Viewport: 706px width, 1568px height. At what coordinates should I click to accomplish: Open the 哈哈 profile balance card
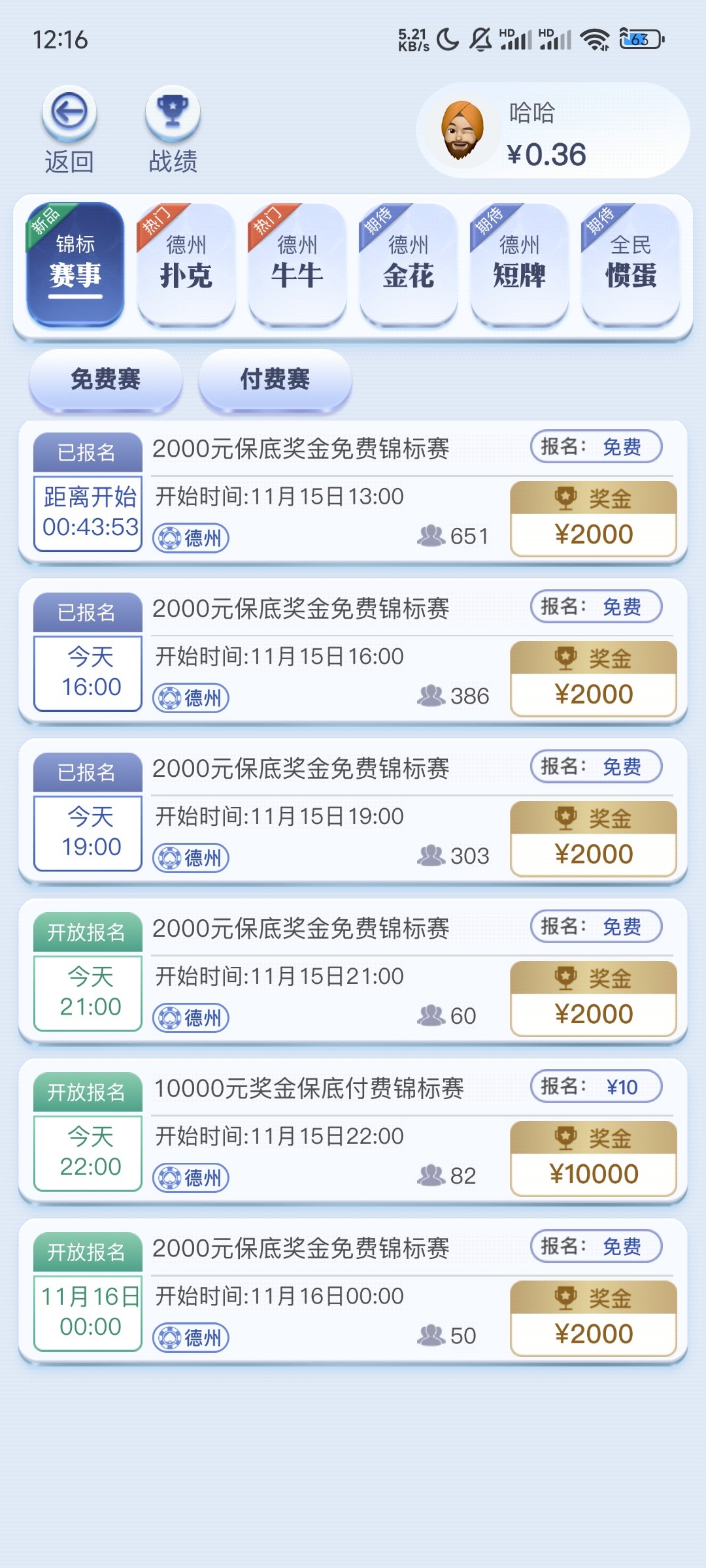pyautogui.click(x=552, y=131)
